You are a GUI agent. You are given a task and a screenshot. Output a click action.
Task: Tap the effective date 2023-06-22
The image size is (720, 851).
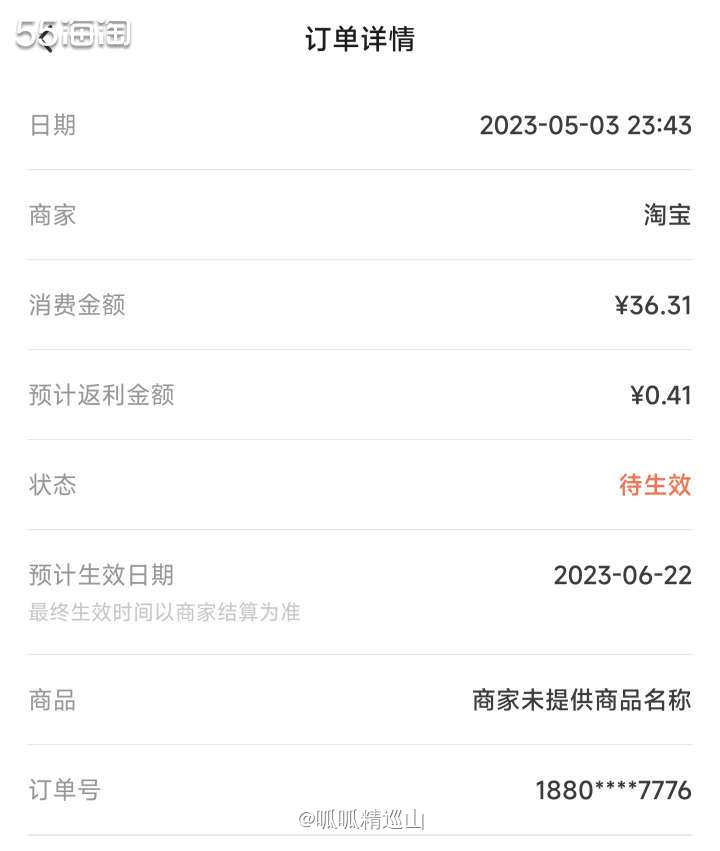[623, 575]
